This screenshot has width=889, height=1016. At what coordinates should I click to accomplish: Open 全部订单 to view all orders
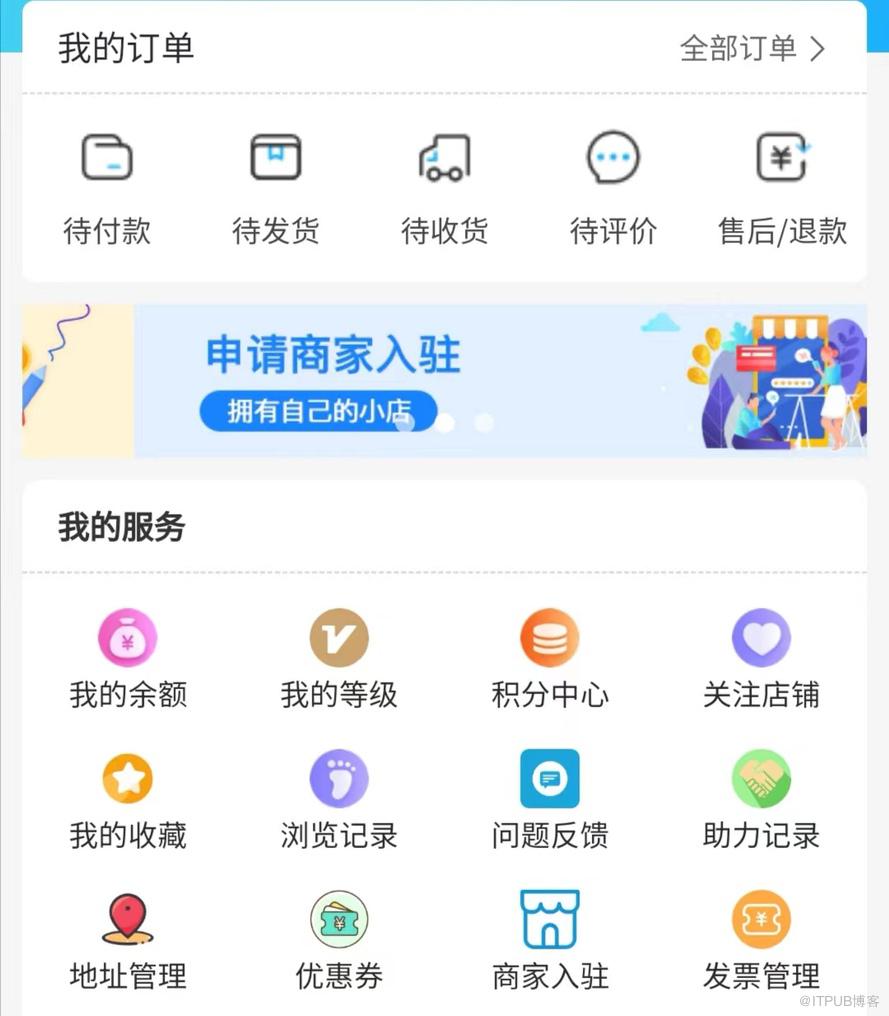tap(752, 48)
